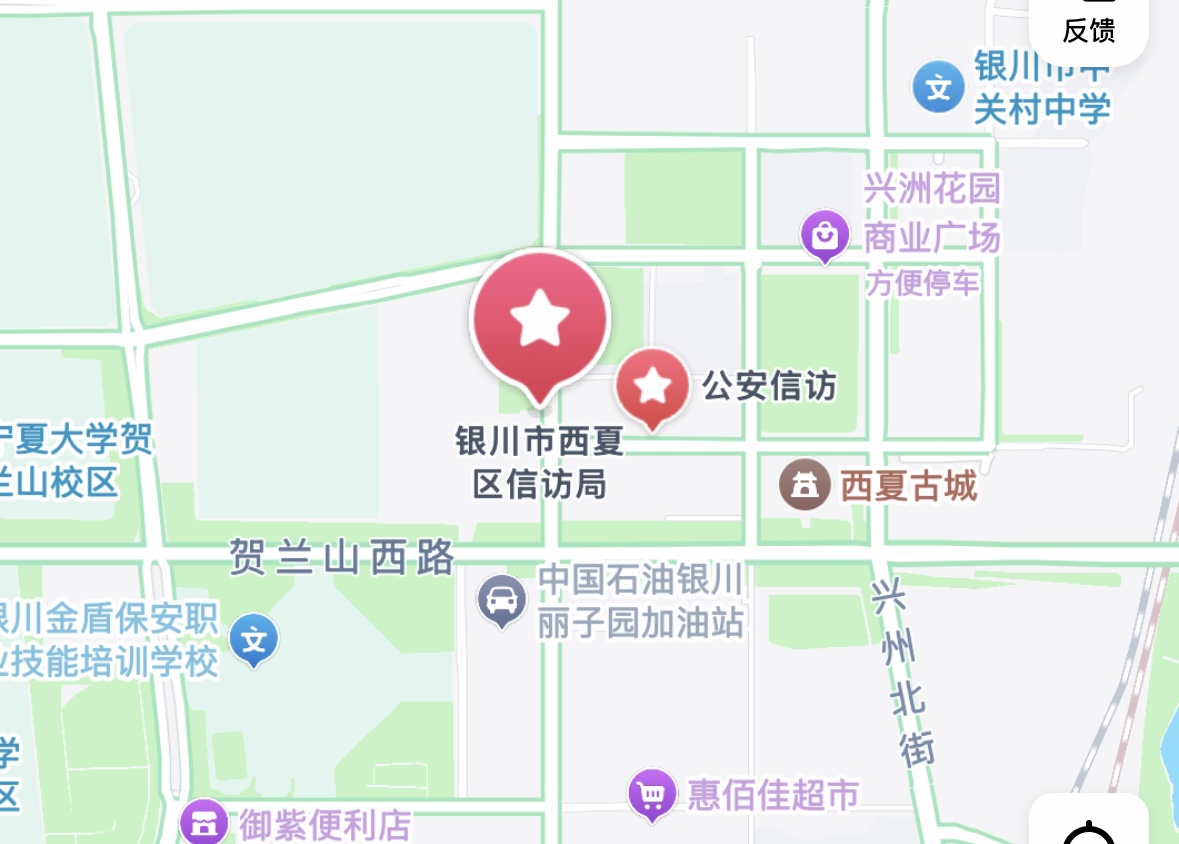The image size is (1179, 844).
Task: Select the 惠佰佳超市 supermarket marker
Action: click(652, 795)
